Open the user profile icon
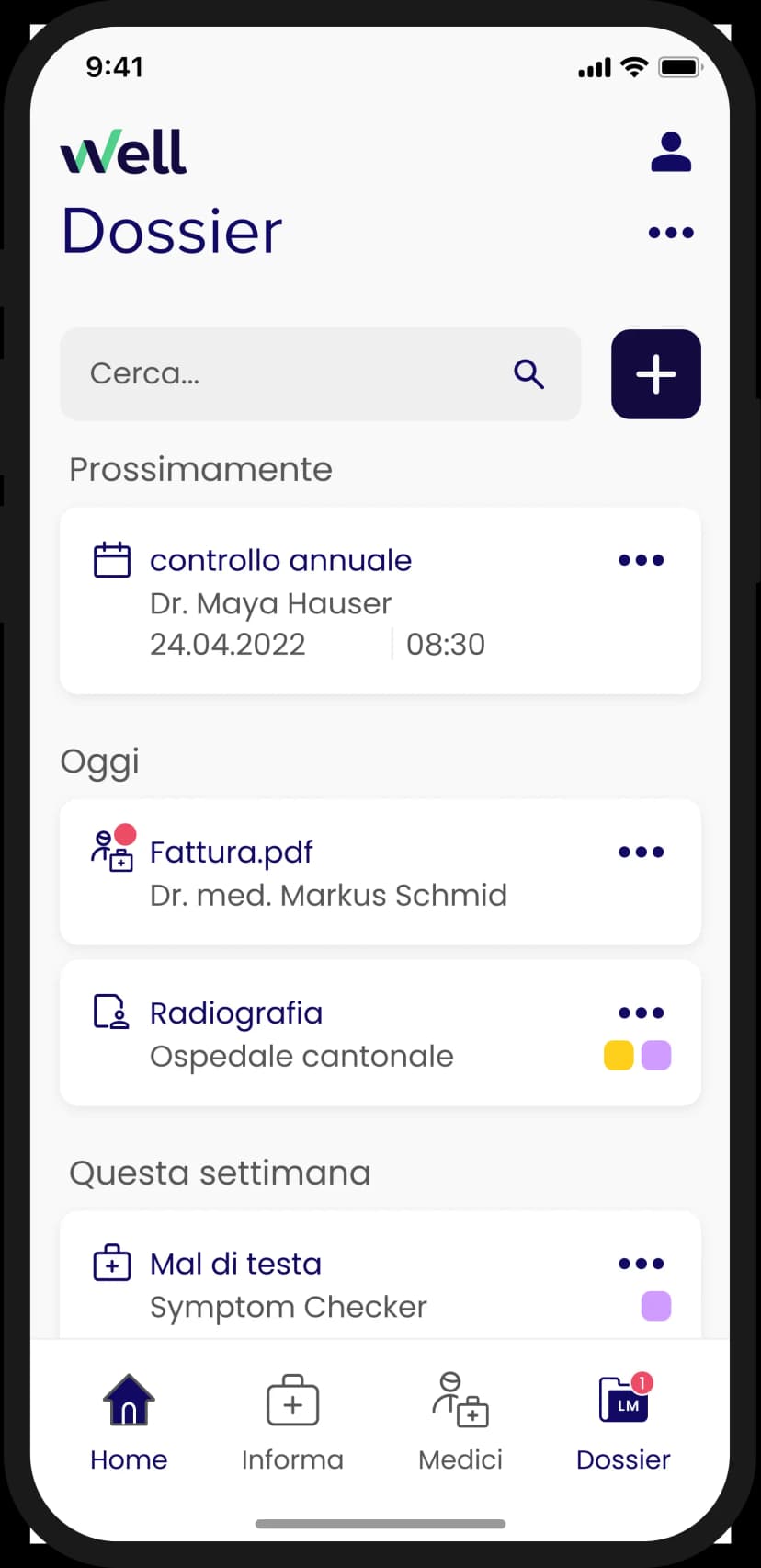Image resolution: width=761 pixels, height=1568 pixels. (x=671, y=153)
